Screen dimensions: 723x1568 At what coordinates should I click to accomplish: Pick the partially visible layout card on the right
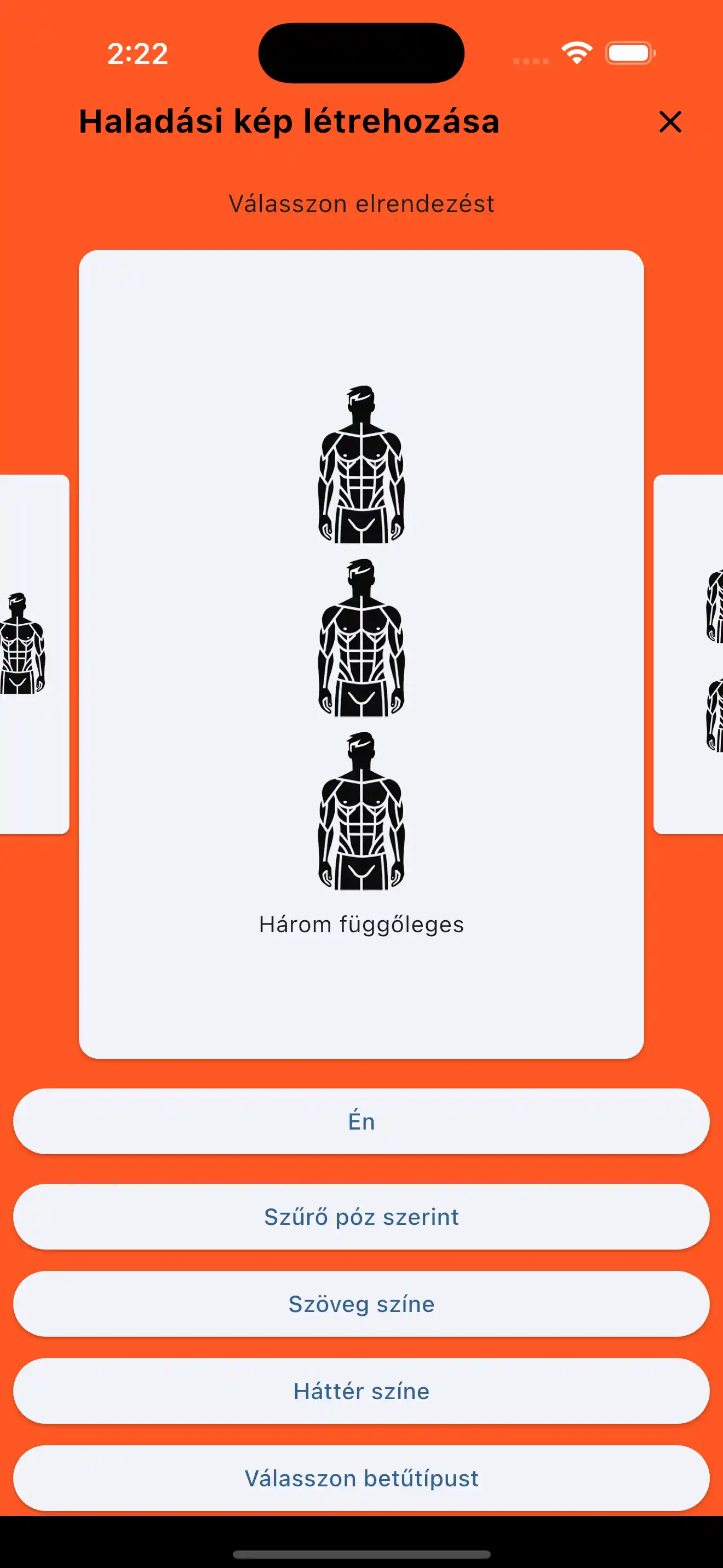click(x=691, y=654)
